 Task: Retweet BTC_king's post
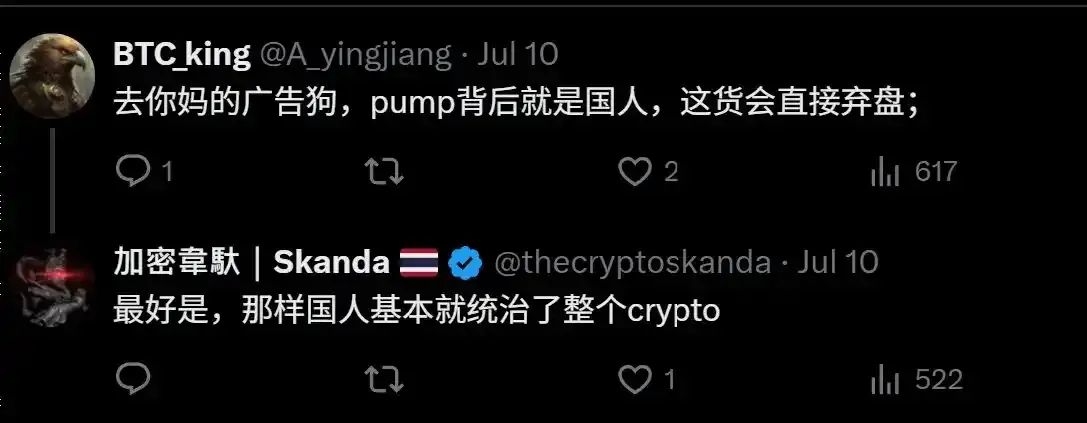(384, 172)
